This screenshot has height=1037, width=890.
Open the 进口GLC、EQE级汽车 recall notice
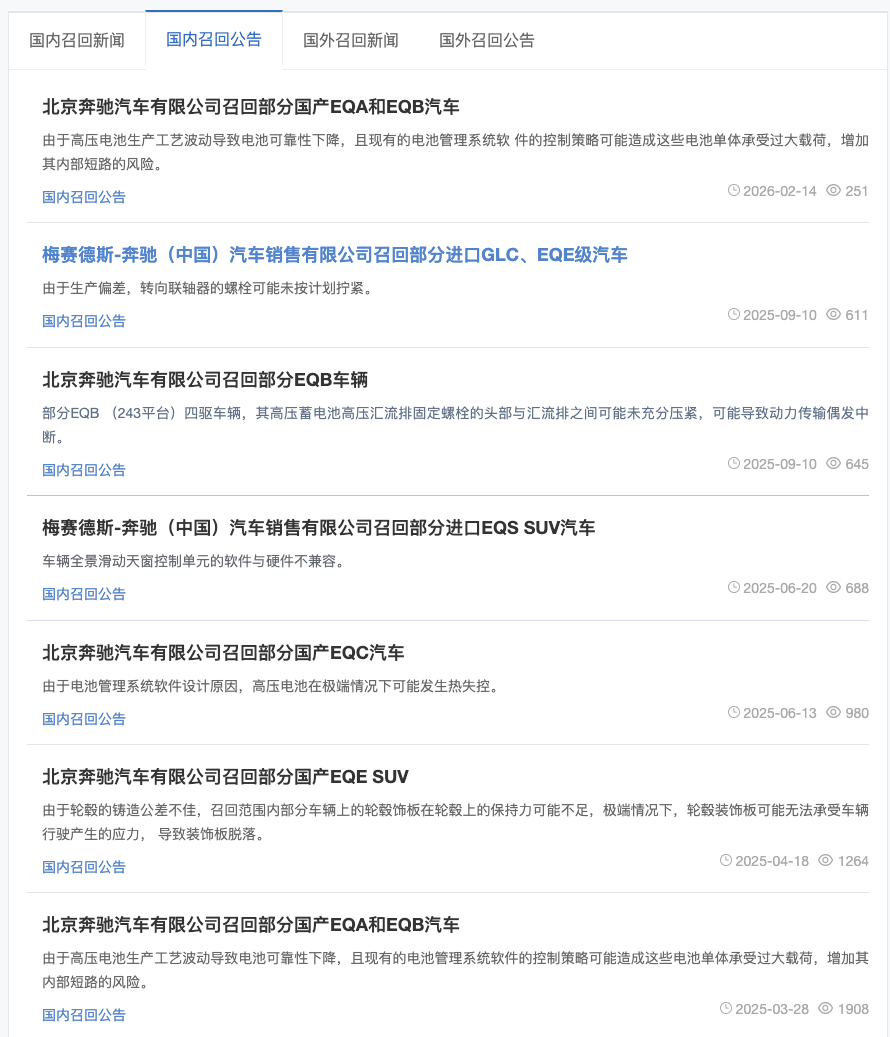point(335,255)
